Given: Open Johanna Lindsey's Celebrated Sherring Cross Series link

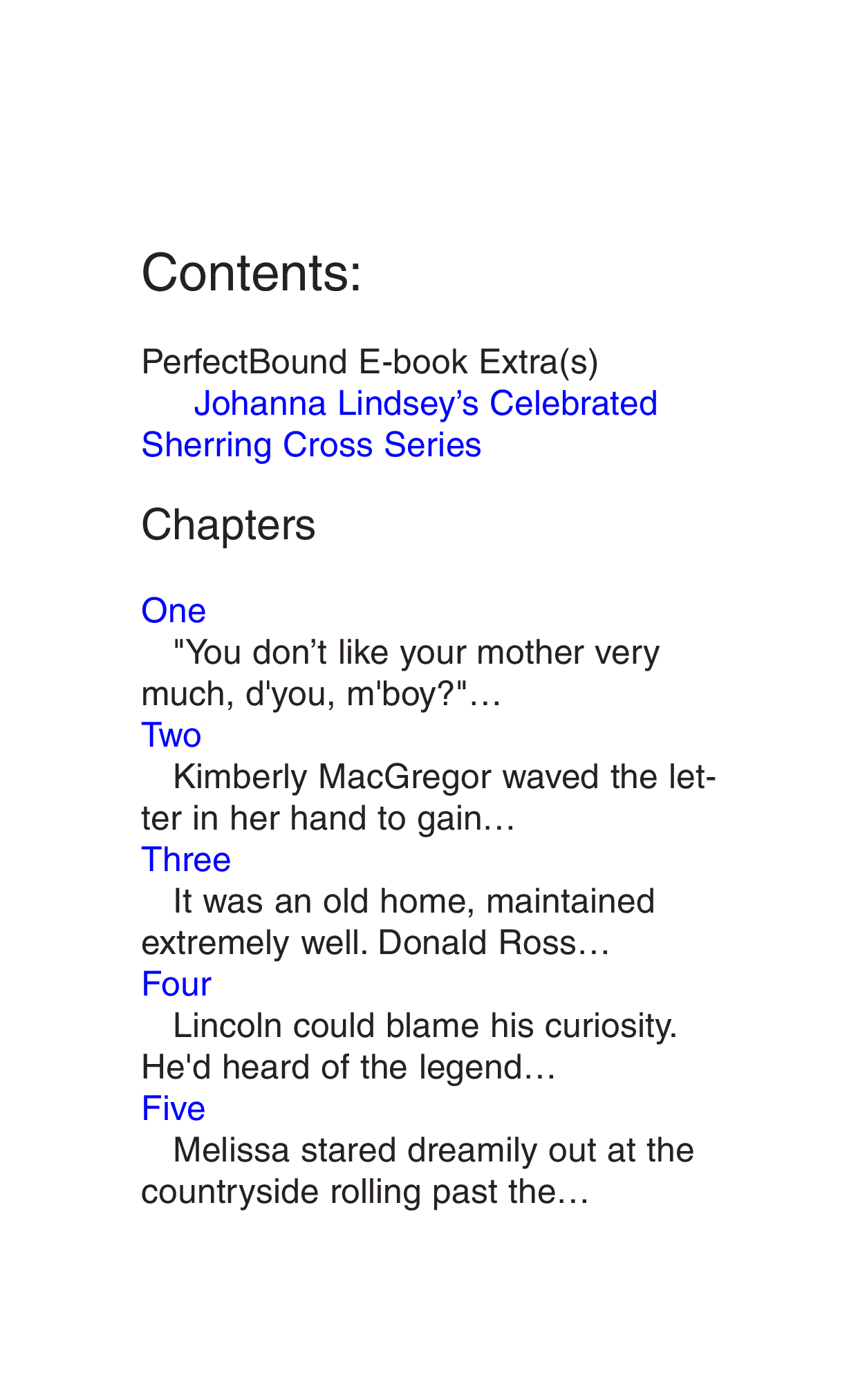Looking at the screenshot, I should pyautogui.click(x=425, y=404).
